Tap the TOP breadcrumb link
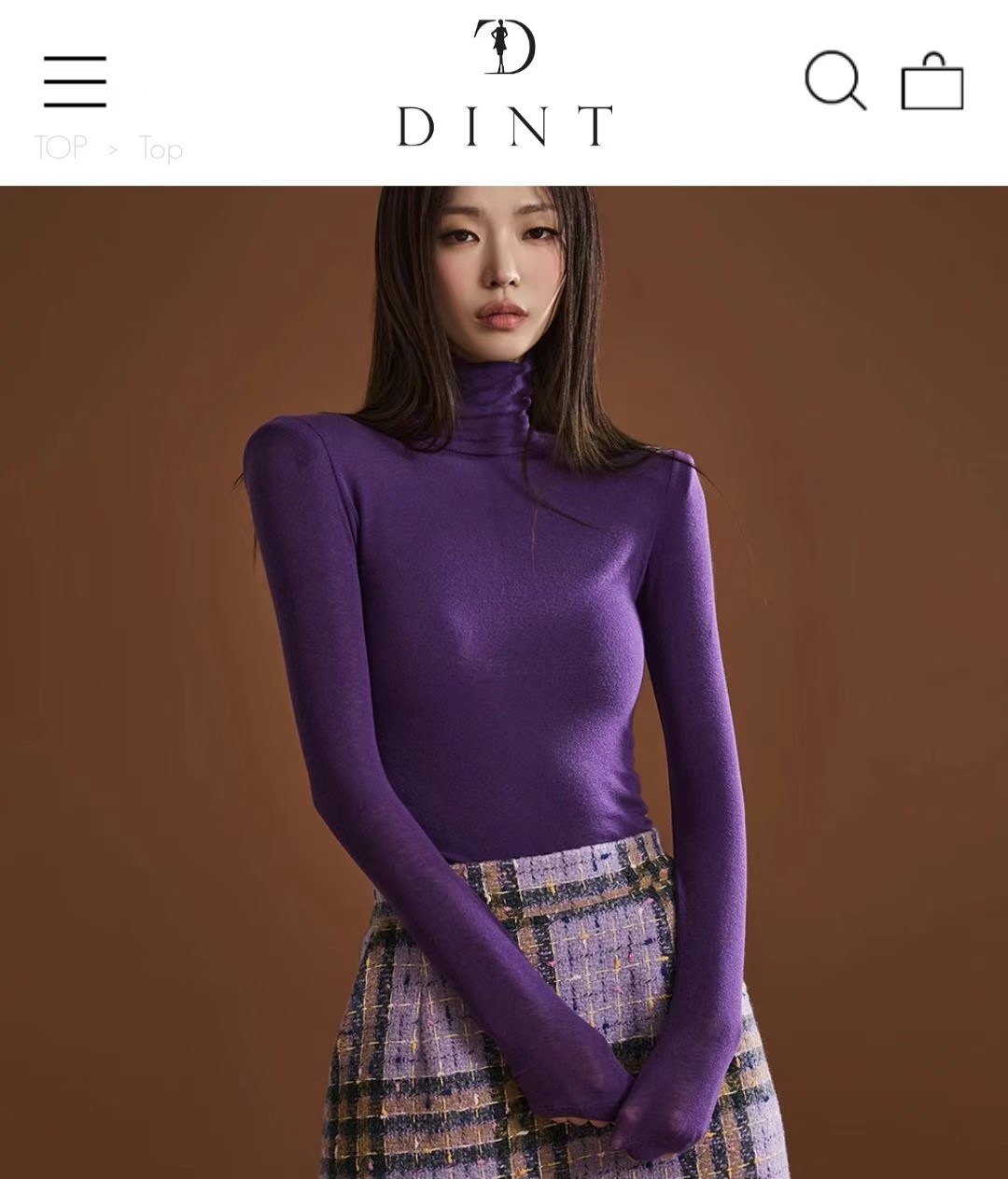The height and width of the screenshot is (1179, 1008). [62, 147]
